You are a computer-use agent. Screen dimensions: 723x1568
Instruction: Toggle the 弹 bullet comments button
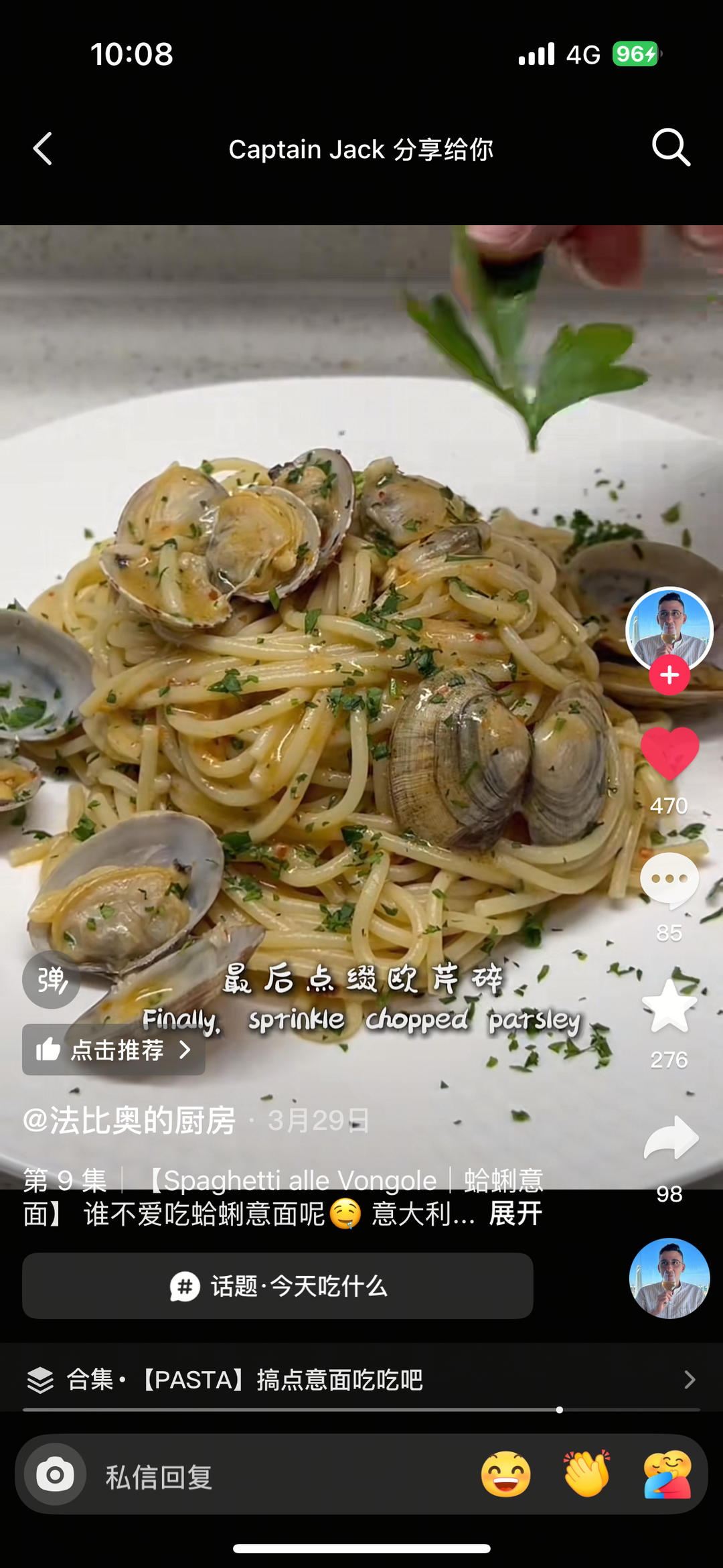click(52, 980)
